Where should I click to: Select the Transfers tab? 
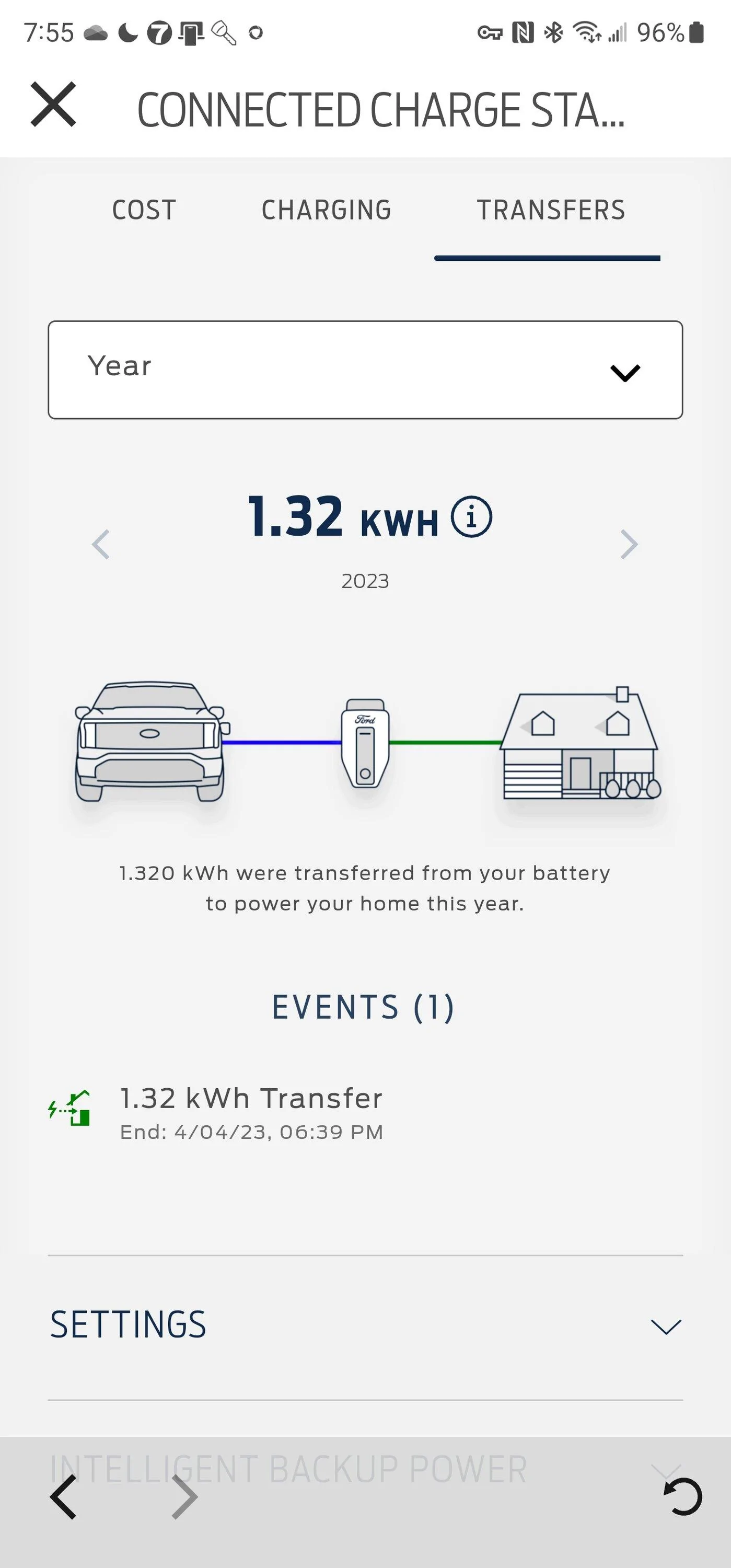(550, 210)
